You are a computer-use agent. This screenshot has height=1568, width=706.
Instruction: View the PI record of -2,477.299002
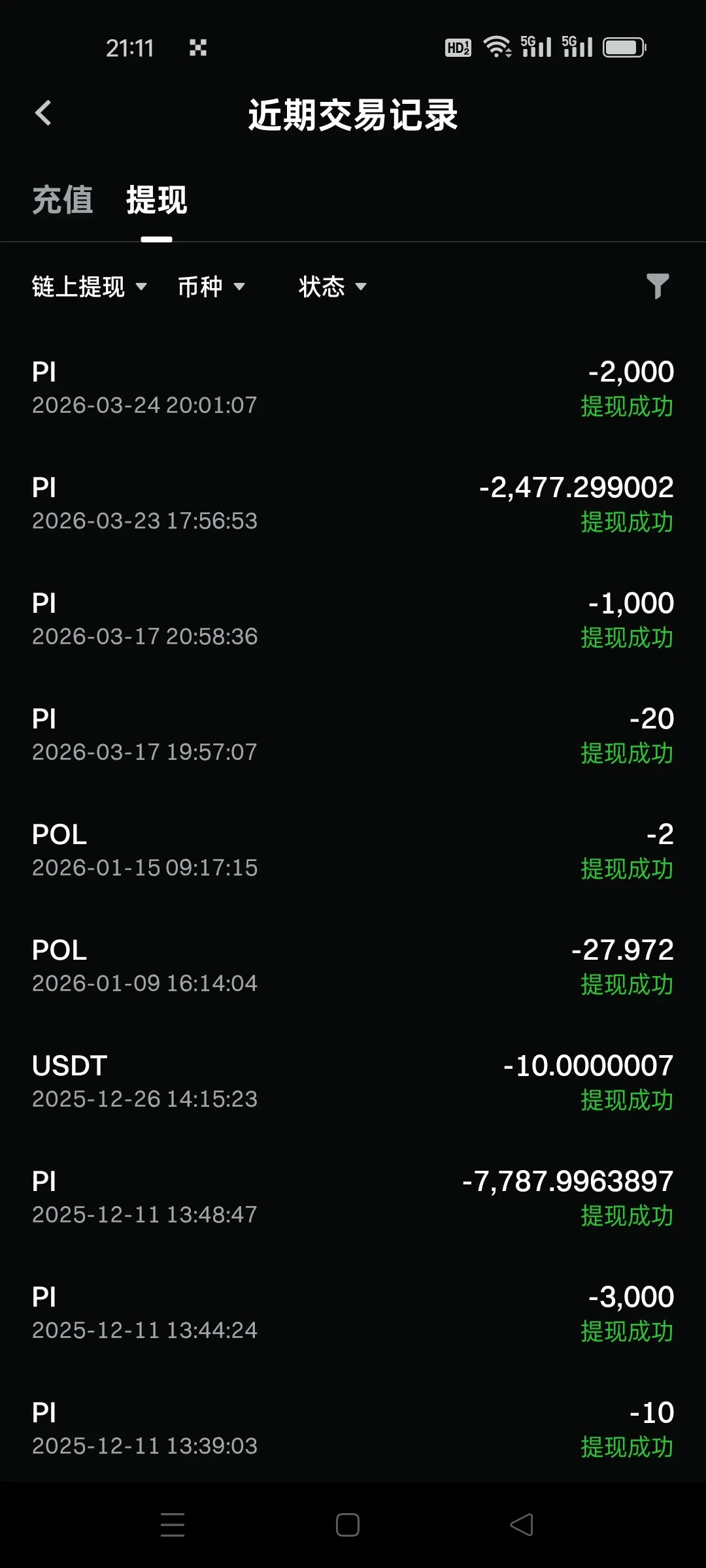tap(353, 504)
